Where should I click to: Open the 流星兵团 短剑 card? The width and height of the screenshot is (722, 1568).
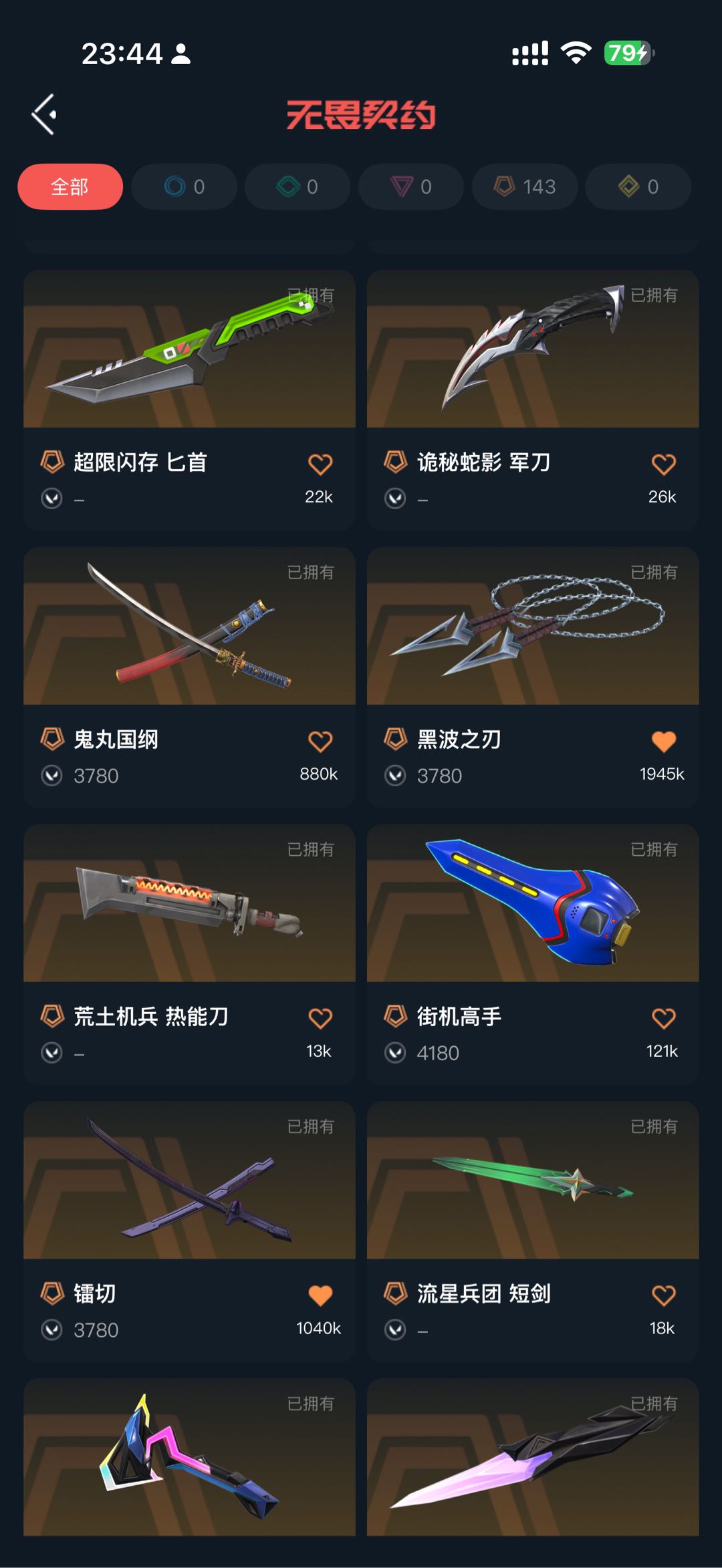(533, 1181)
